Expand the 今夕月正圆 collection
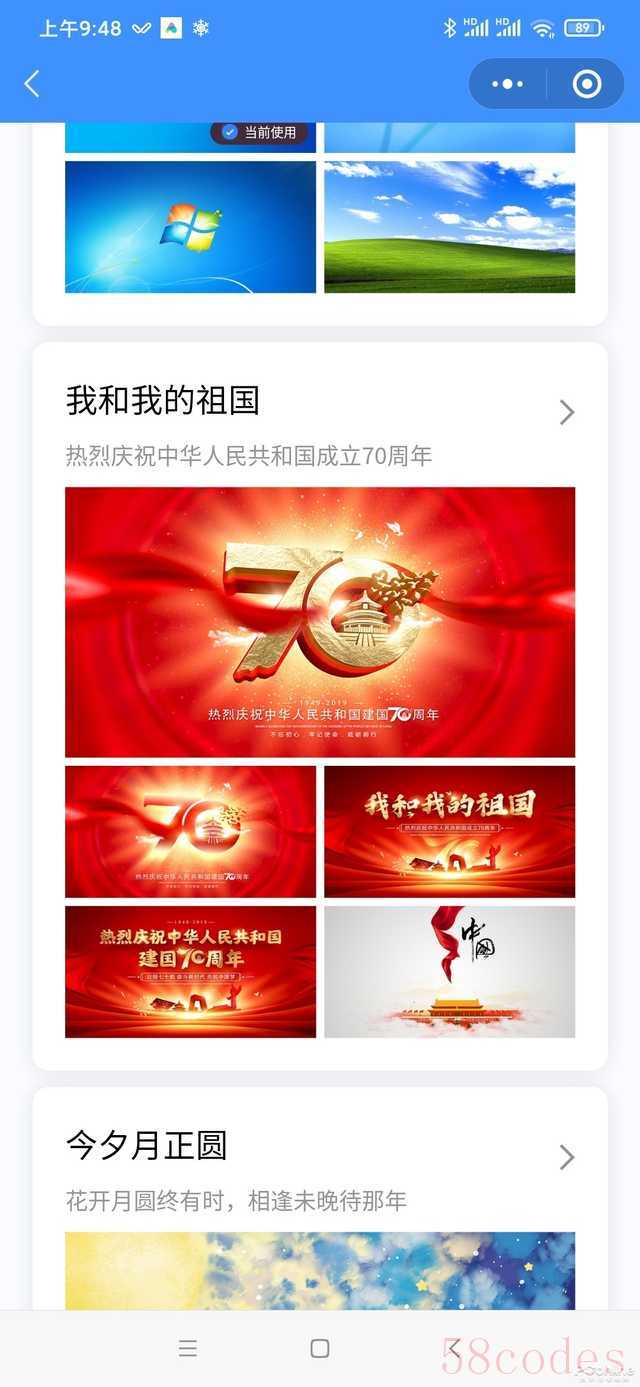This screenshot has height=1387, width=640. point(567,1157)
